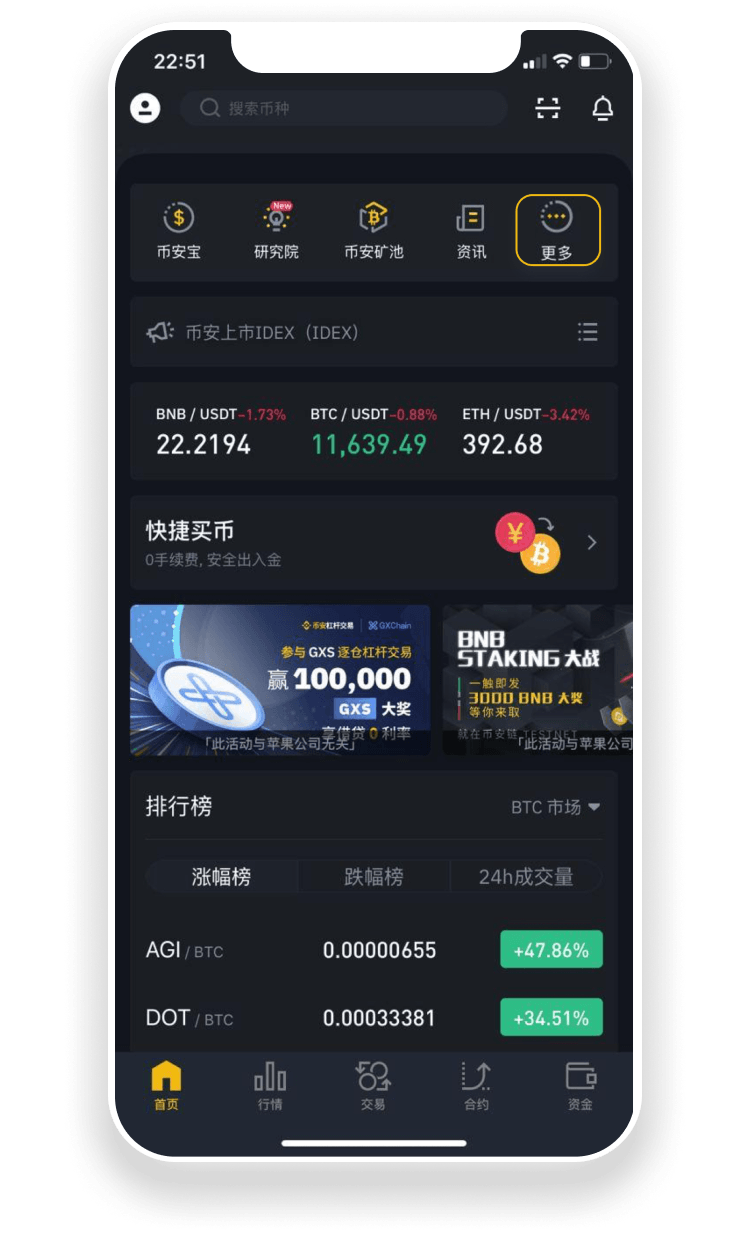
Task: Open the AGI / BTC row
Action: [373, 950]
